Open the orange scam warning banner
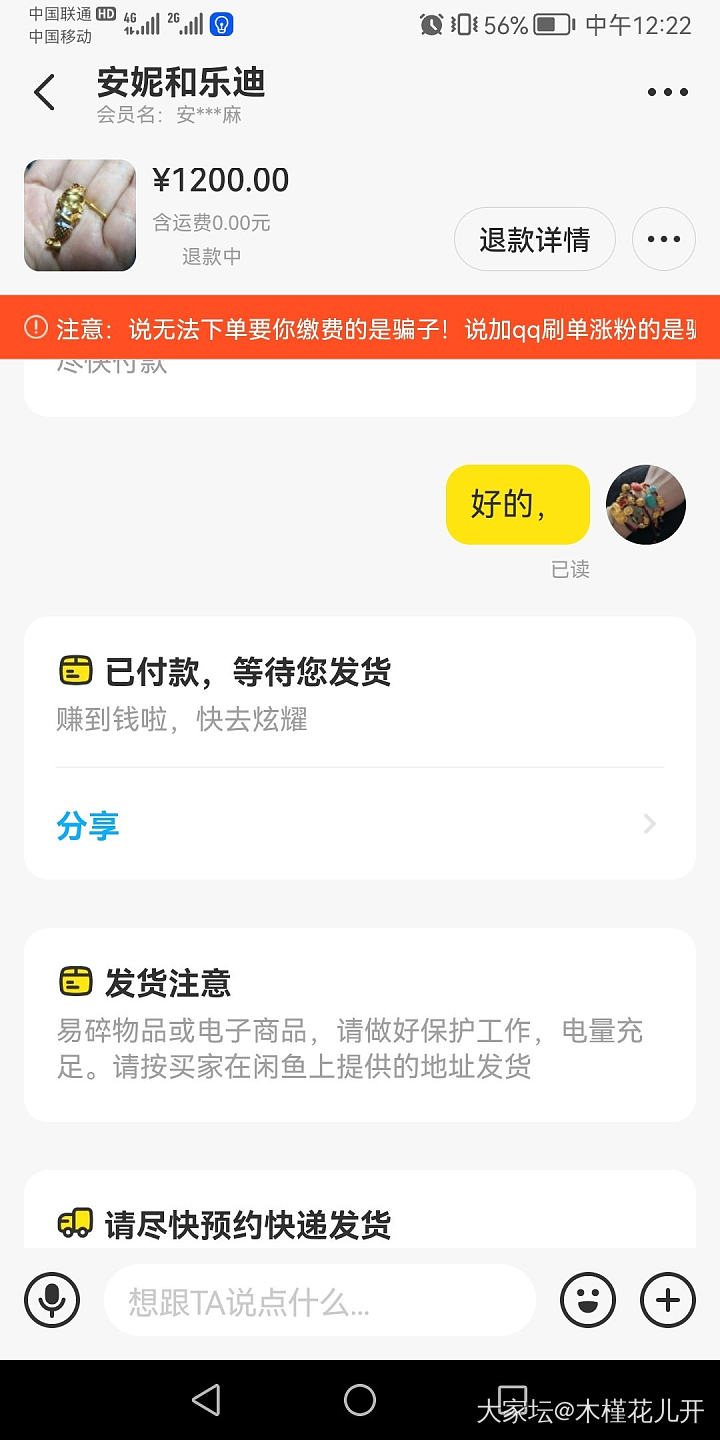This screenshot has height=1440, width=720. pos(360,327)
